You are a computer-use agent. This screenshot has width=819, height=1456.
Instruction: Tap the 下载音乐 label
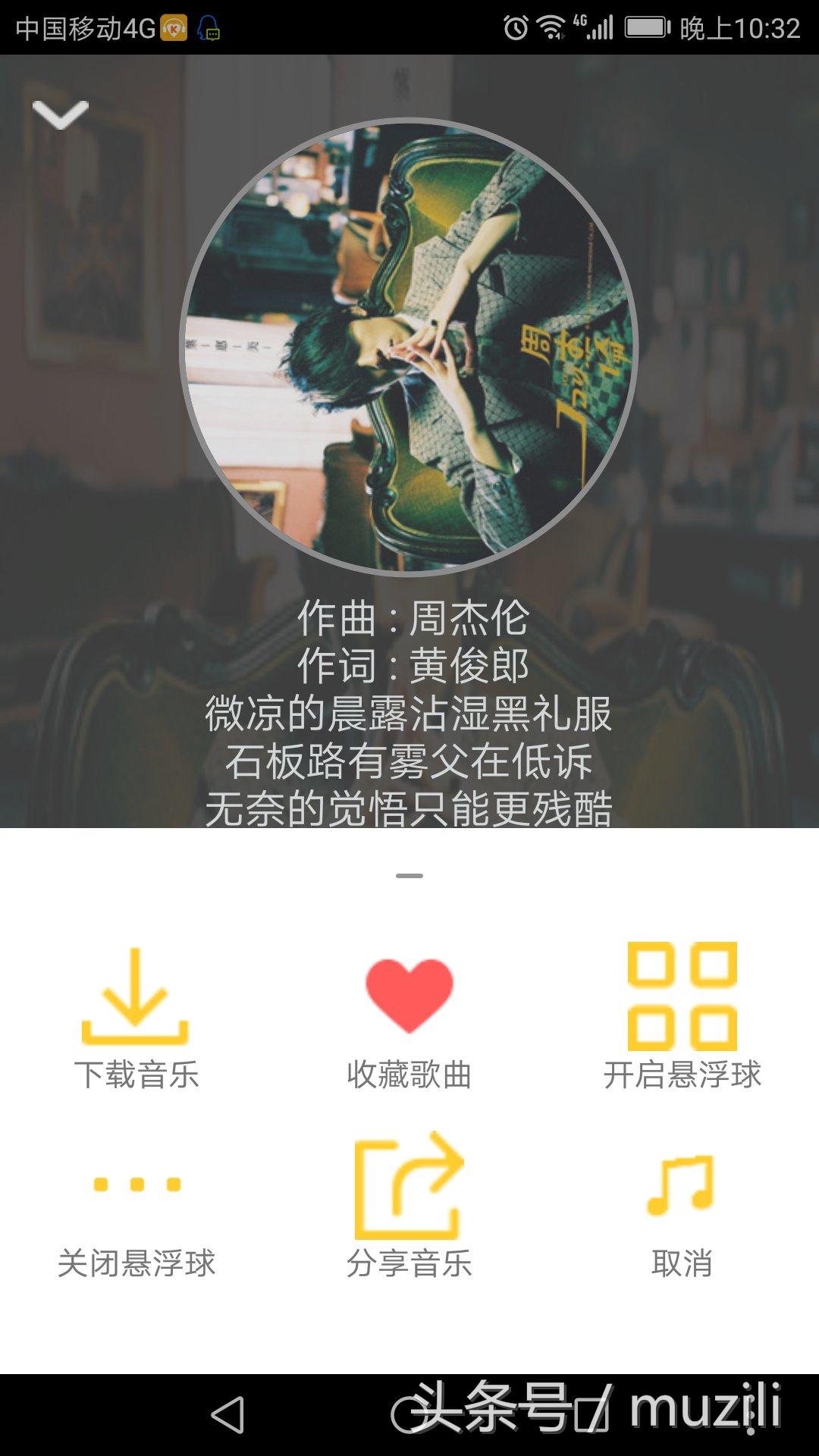[135, 1069]
